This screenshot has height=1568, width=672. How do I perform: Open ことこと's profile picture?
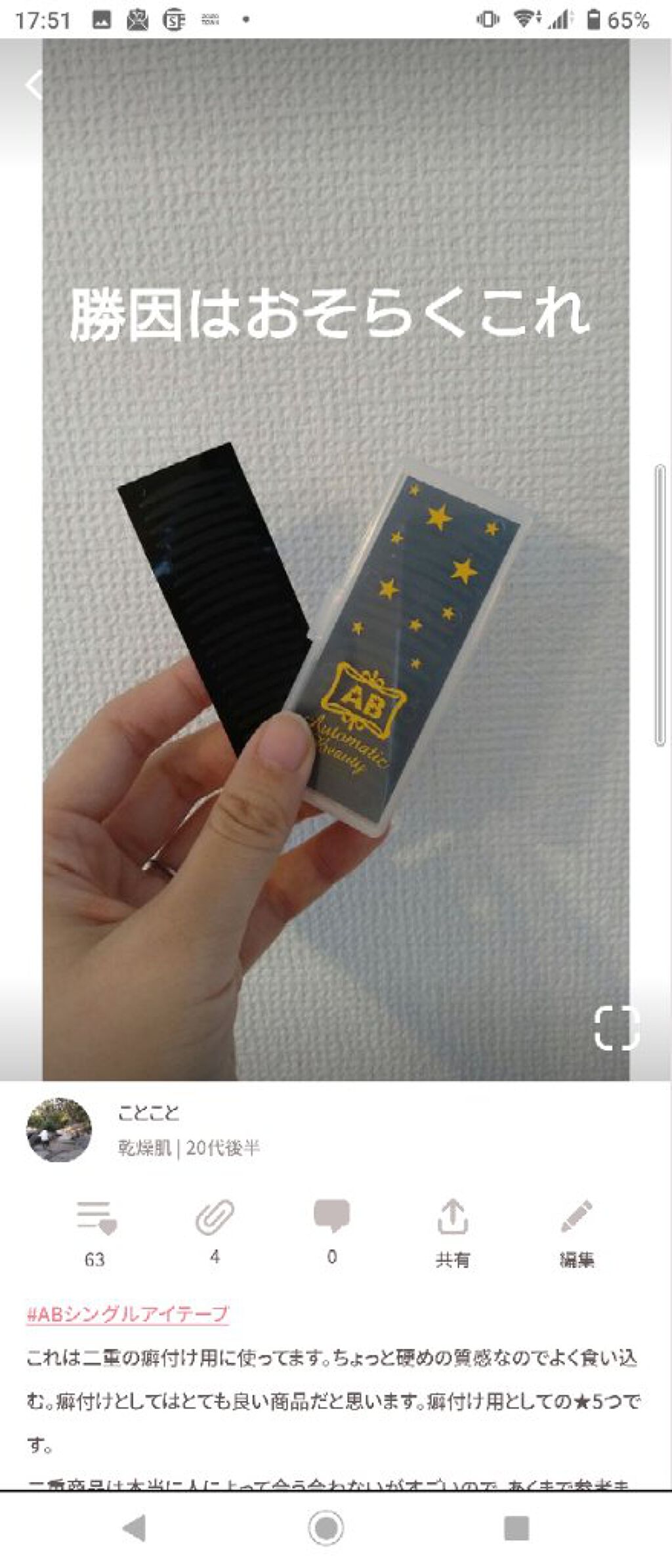59,1130
